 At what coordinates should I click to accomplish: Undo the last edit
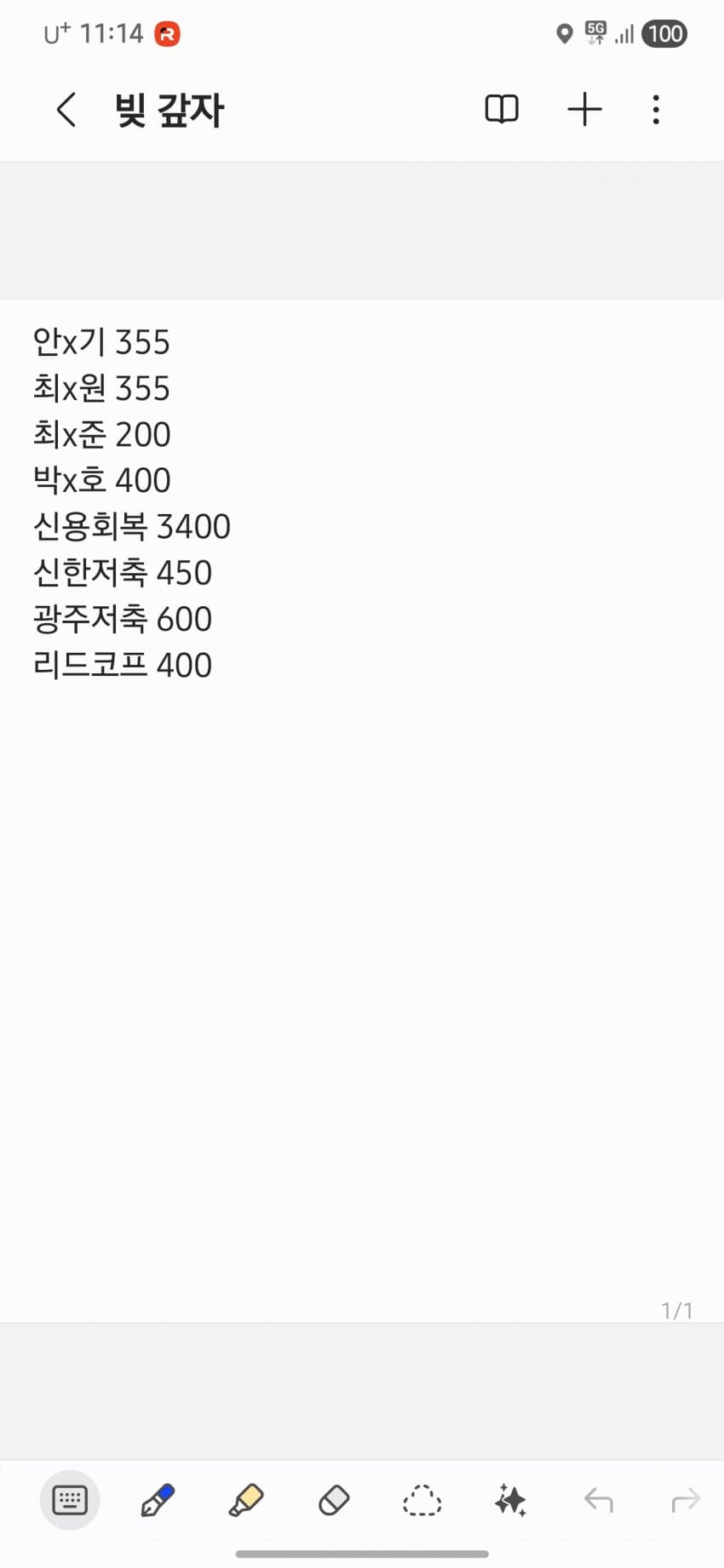(x=598, y=1500)
